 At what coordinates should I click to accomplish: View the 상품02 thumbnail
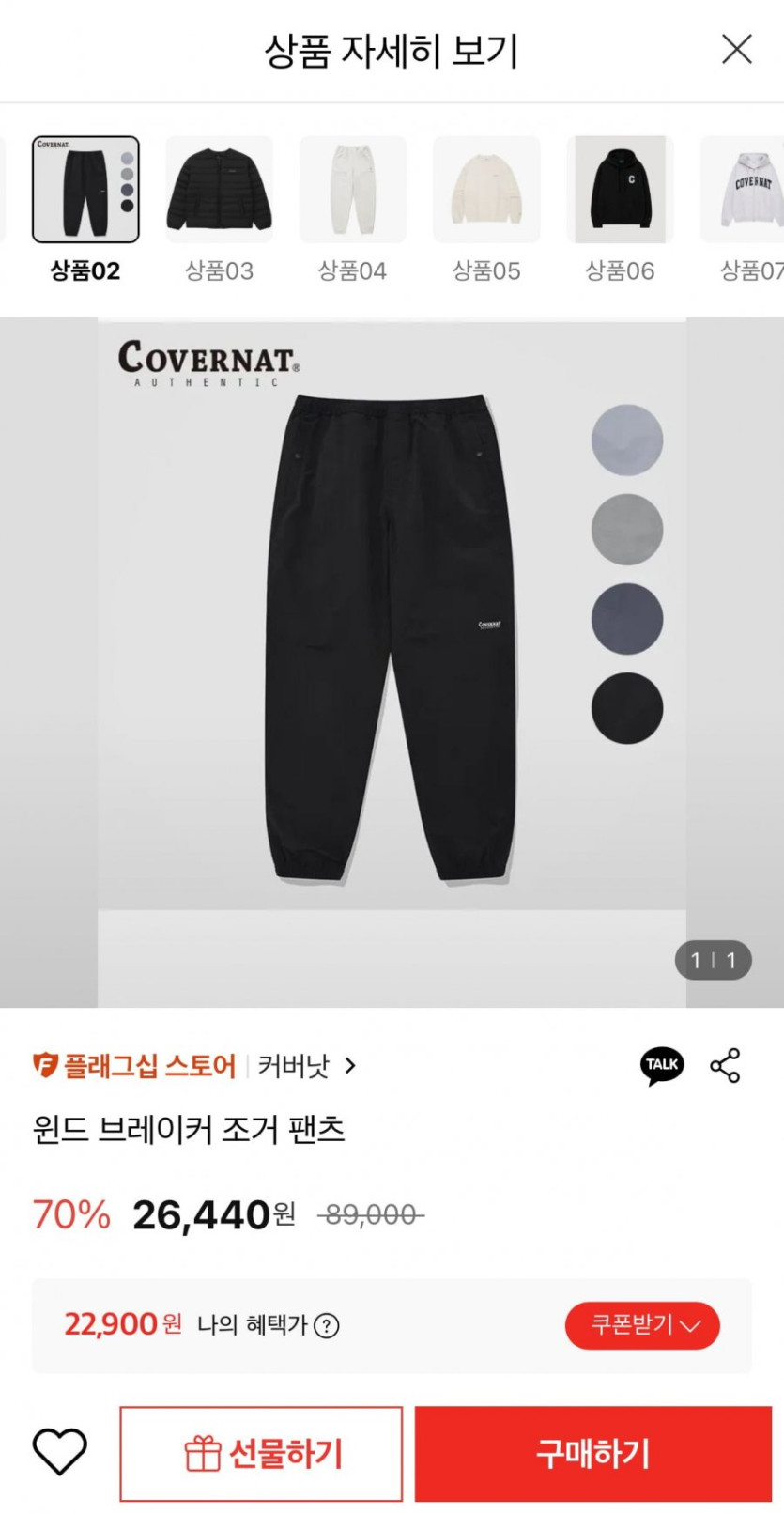pos(85,190)
